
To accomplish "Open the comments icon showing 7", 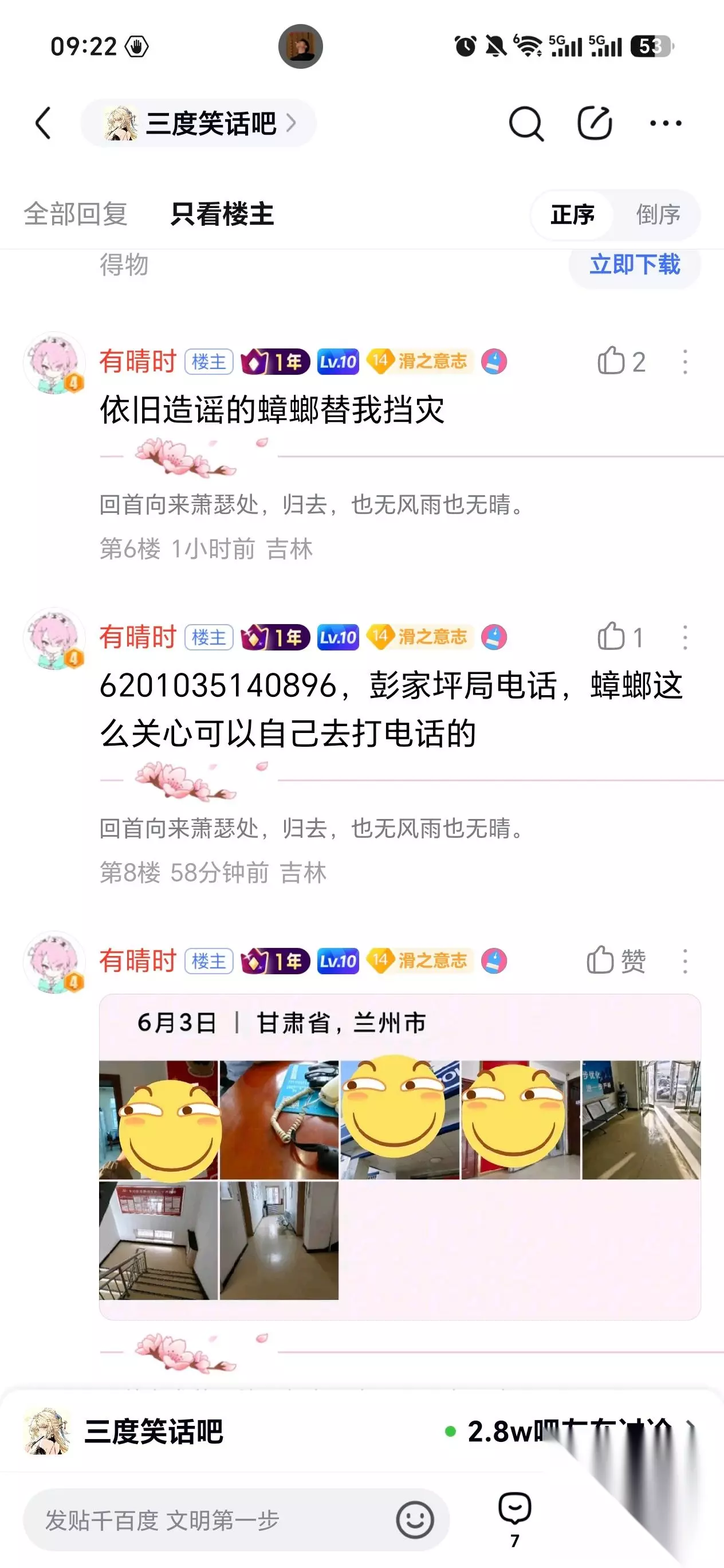I will 515,1518.
